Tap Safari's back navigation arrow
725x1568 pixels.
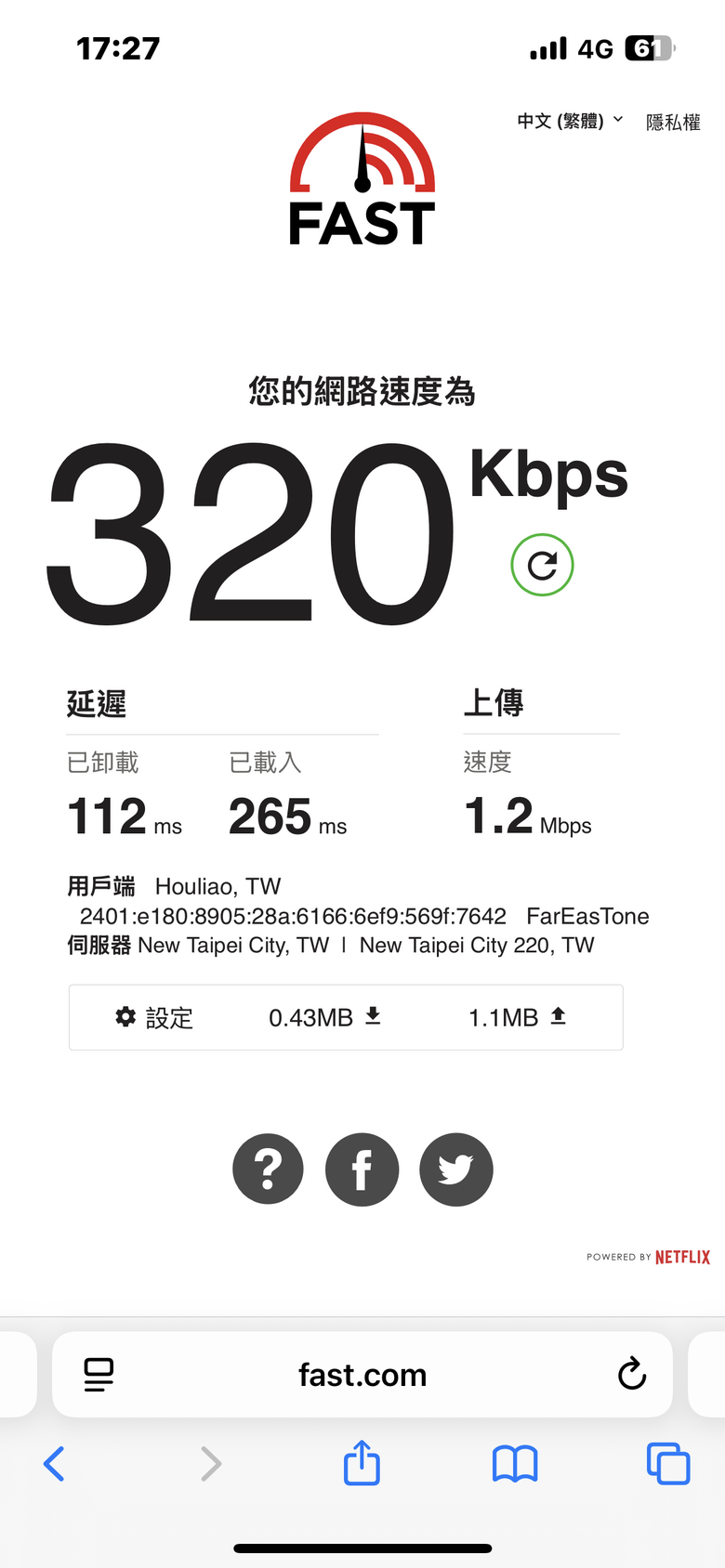point(54,1463)
